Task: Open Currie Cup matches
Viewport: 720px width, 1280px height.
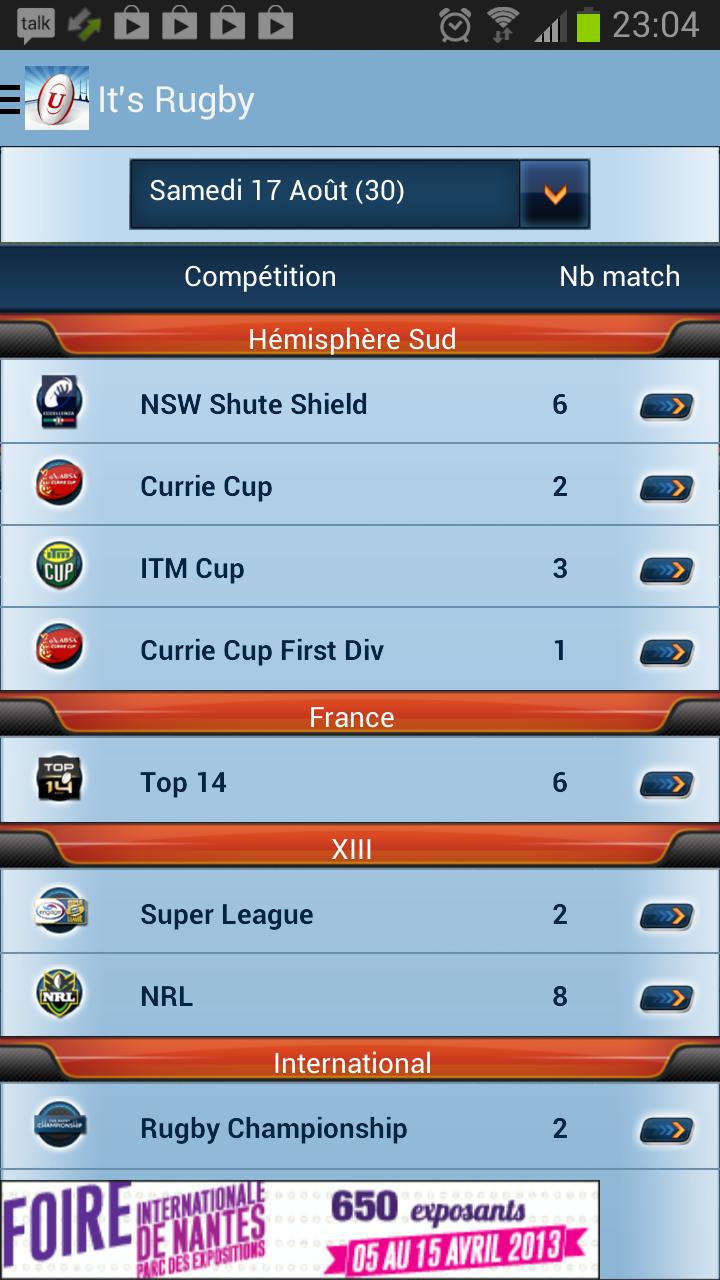Action: click(x=666, y=487)
